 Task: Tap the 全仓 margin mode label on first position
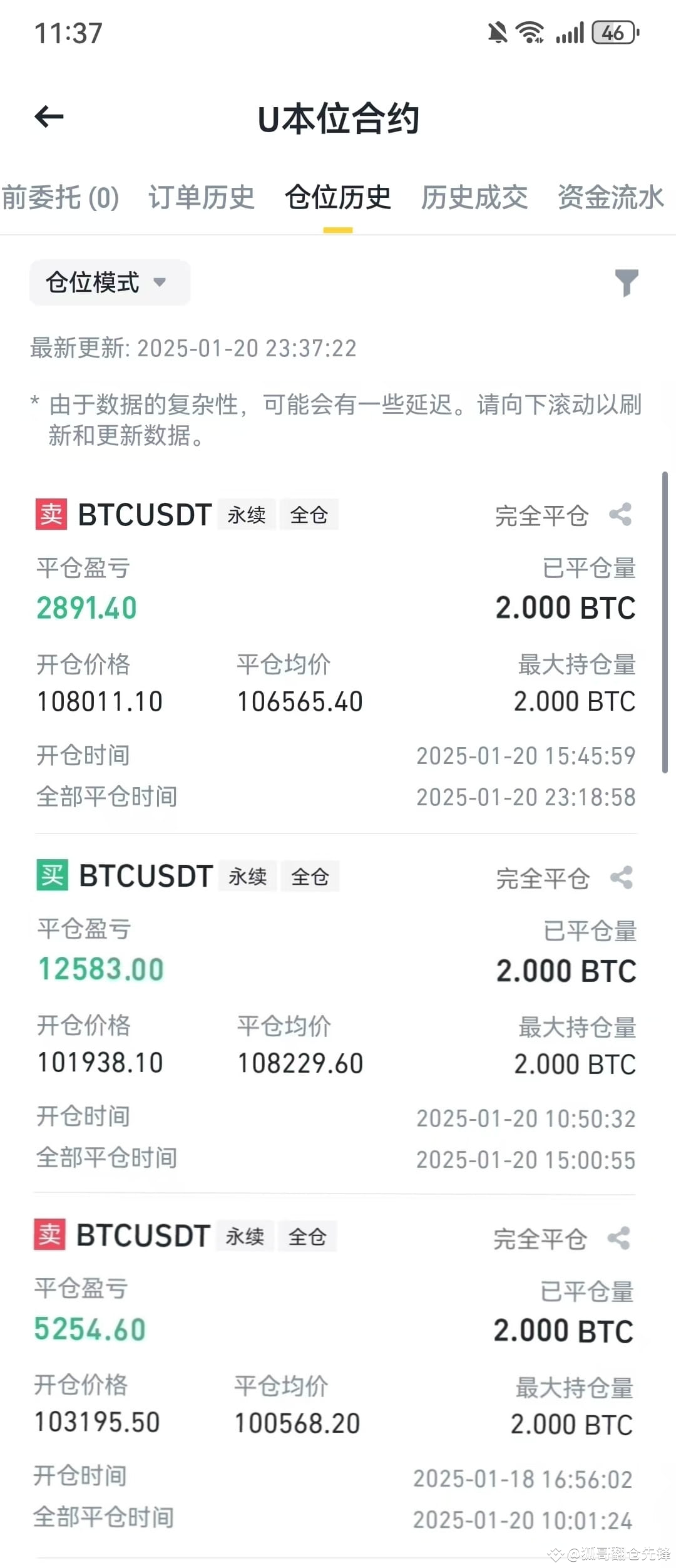[309, 515]
